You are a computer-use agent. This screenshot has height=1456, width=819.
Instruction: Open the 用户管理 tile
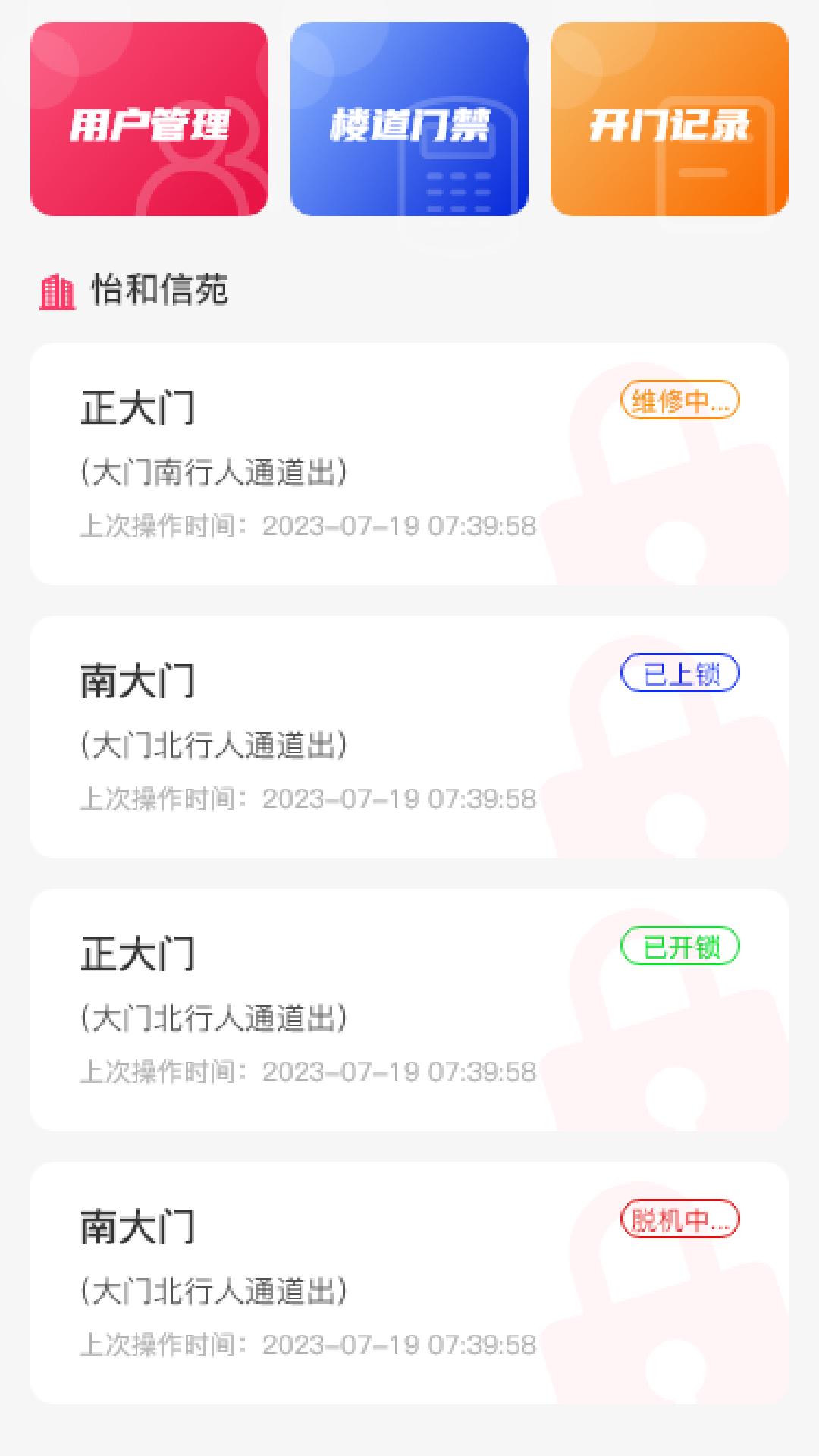point(149,120)
